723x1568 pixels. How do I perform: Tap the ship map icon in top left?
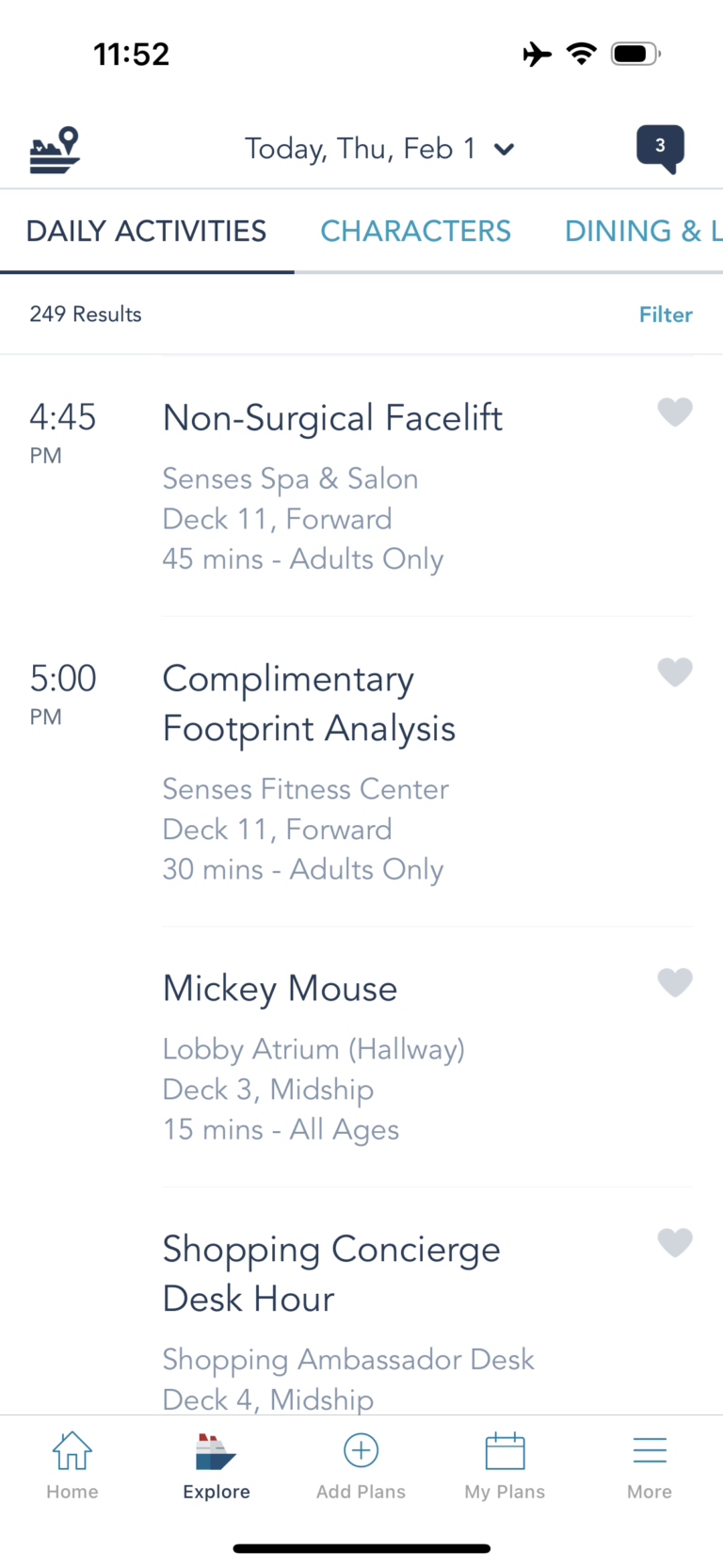[52, 148]
